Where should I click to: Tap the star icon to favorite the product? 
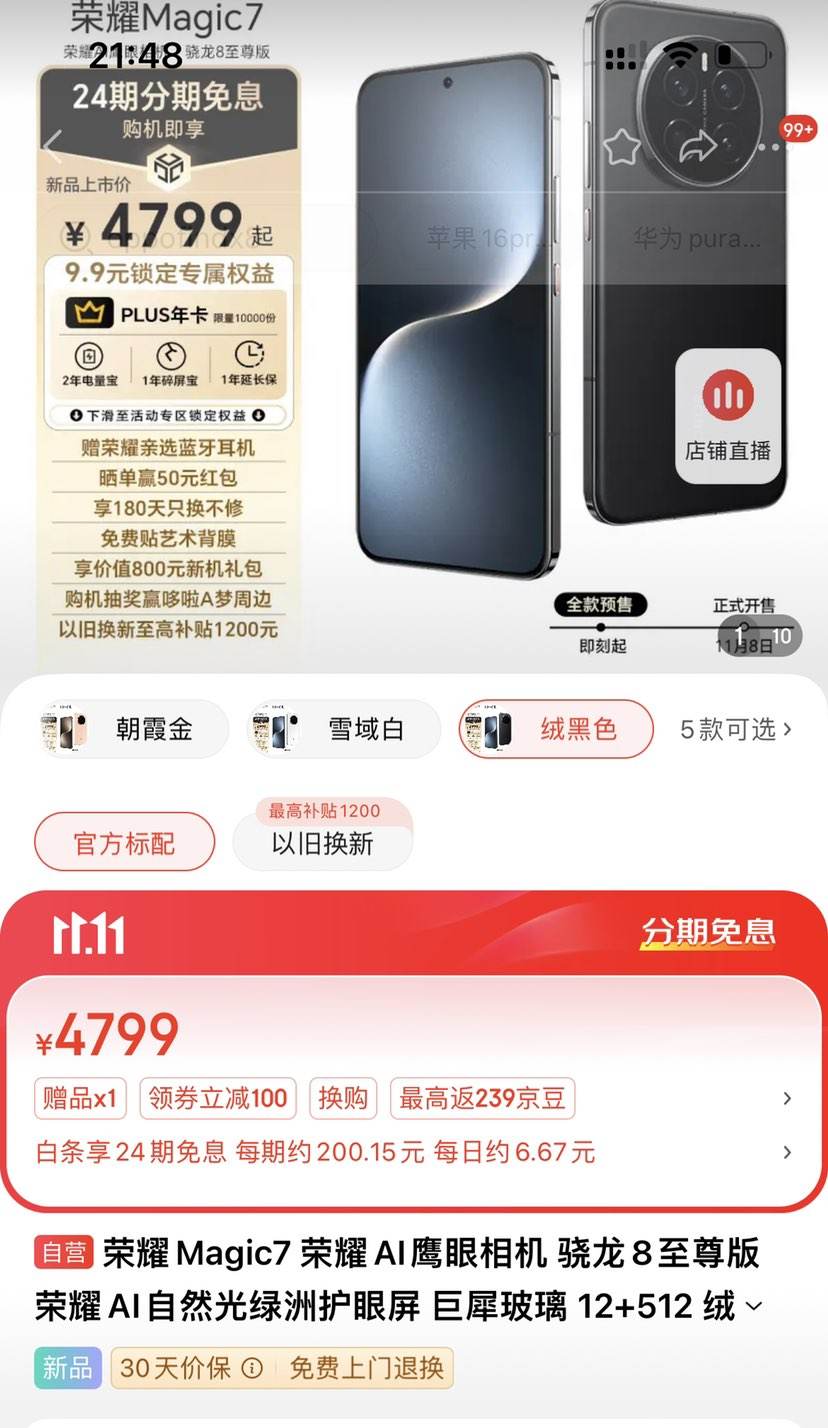[x=622, y=145]
